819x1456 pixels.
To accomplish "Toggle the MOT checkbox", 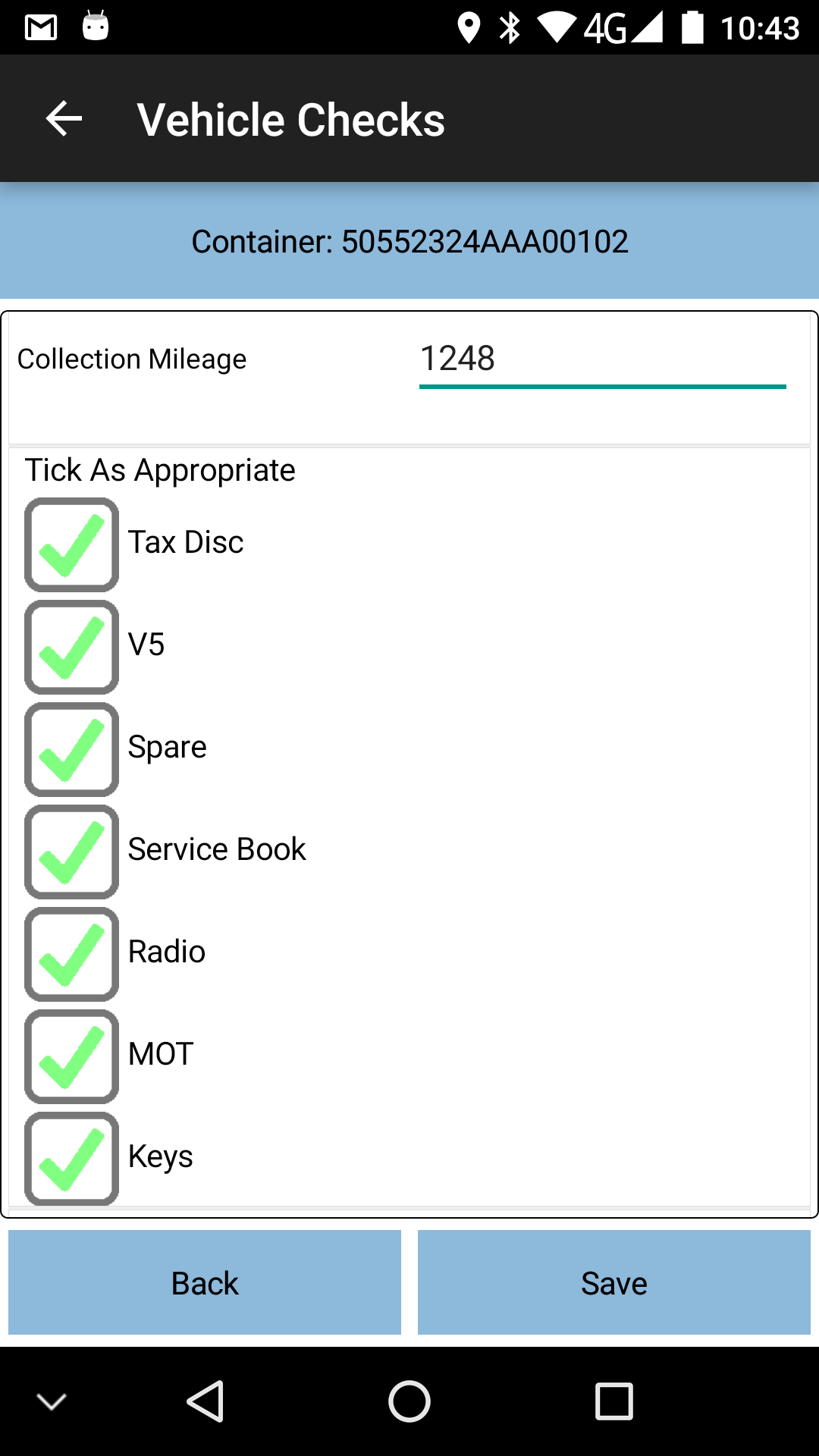I will pyautogui.click(x=71, y=1056).
